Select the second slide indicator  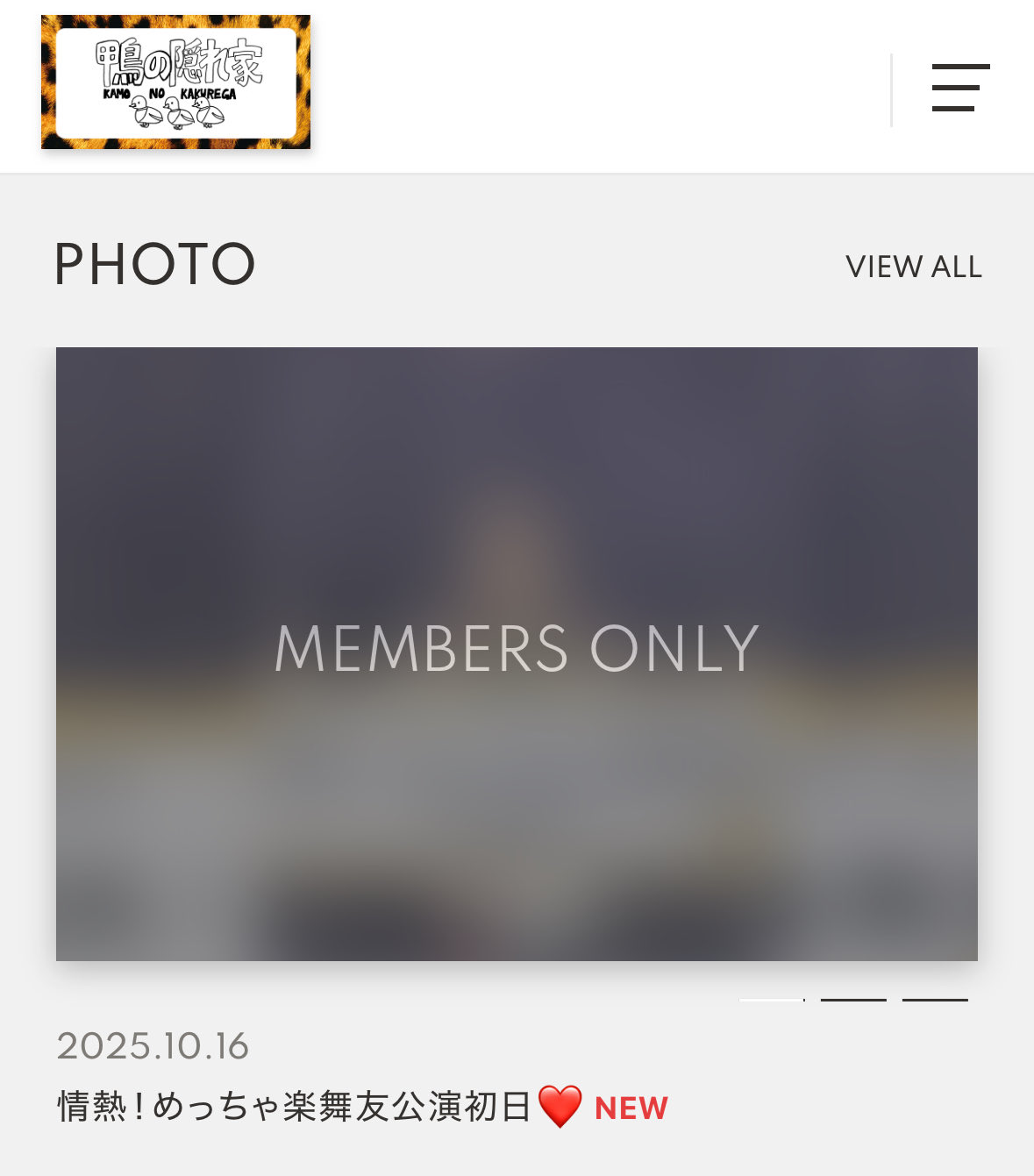[853, 1000]
